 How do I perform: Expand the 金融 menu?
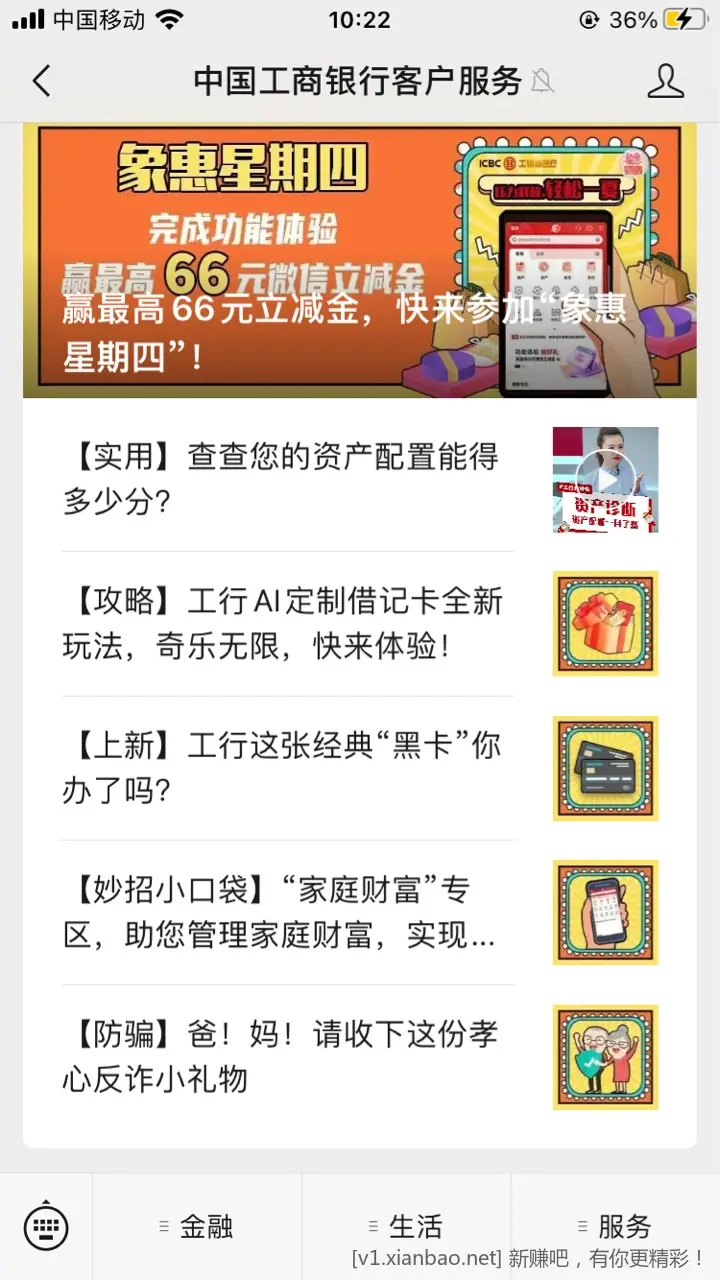click(197, 1226)
